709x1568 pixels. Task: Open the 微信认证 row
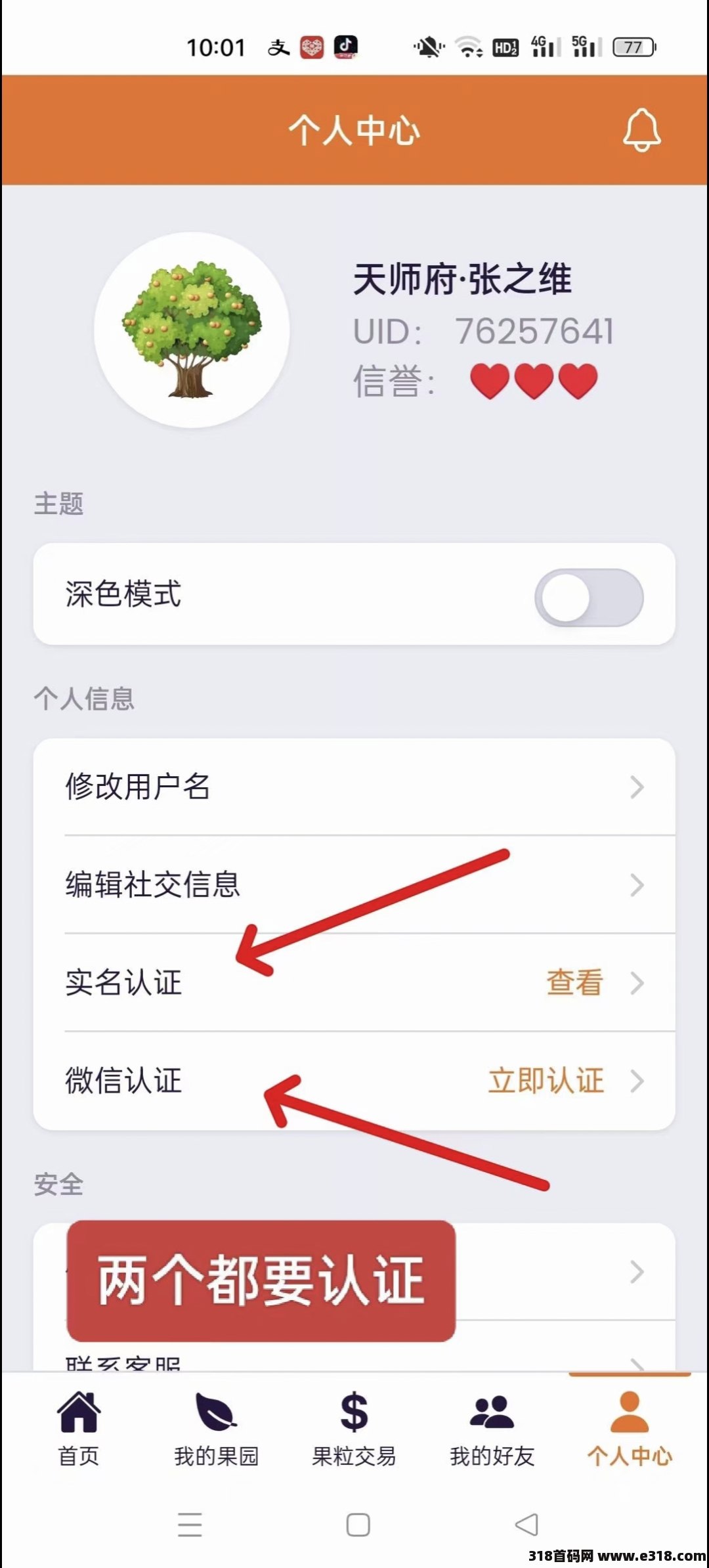tap(354, 1081)
